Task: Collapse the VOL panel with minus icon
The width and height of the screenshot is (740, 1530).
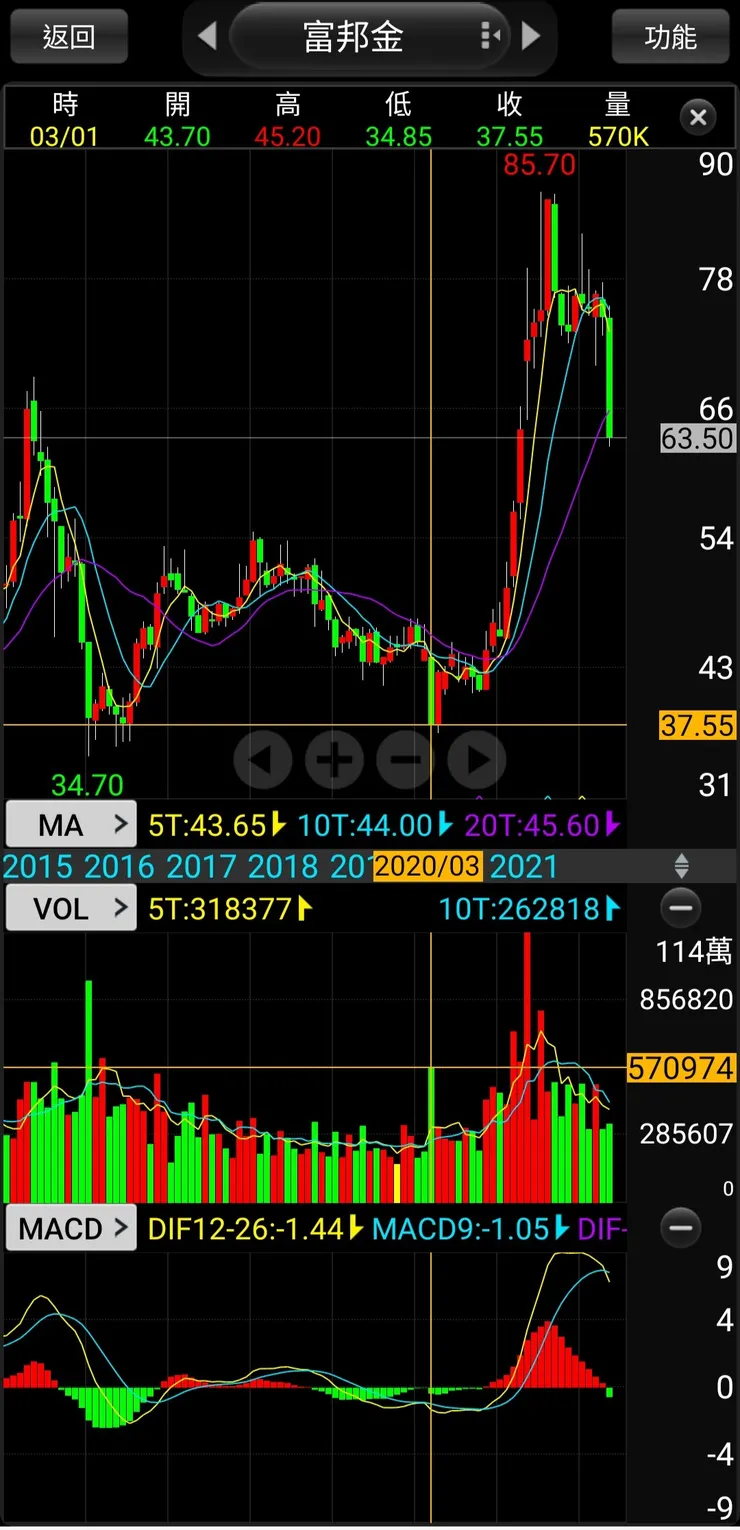Action: [681, 908]
